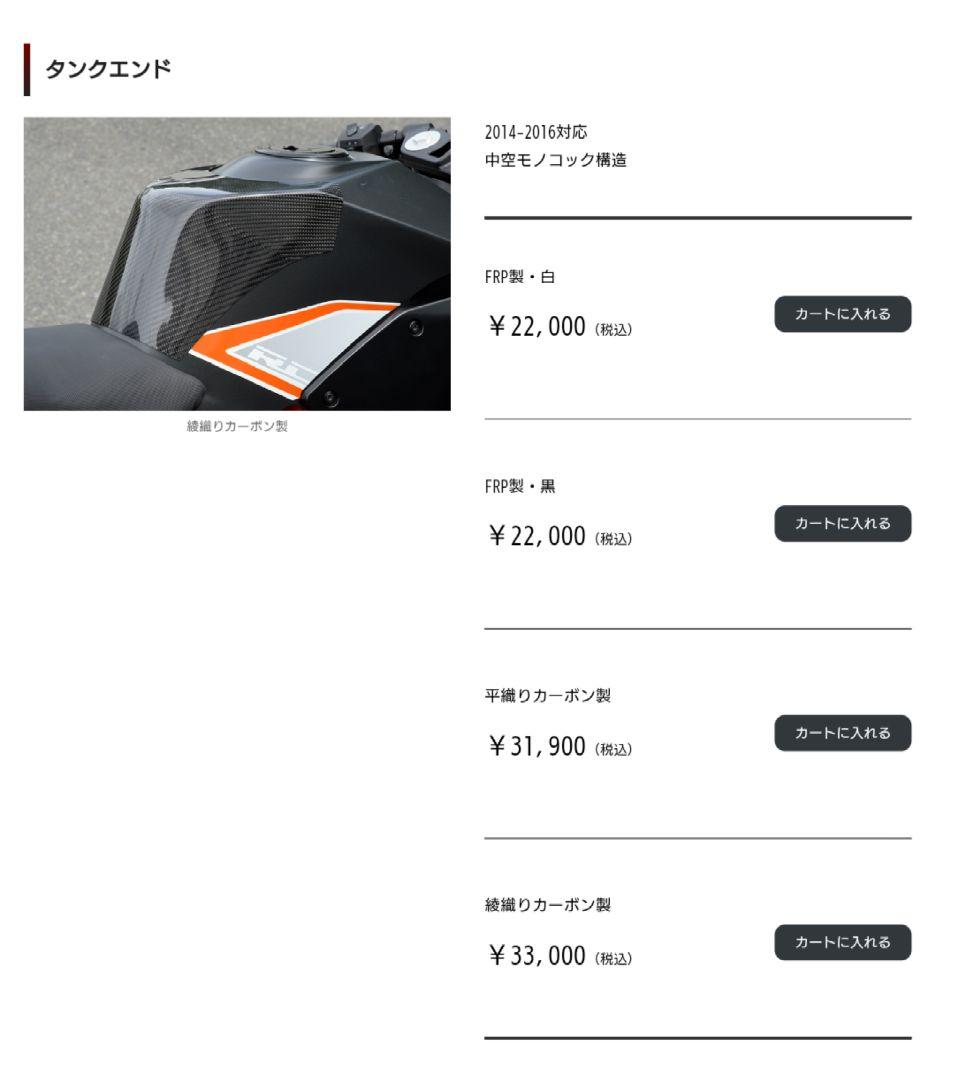This screenshot has height=1080, width=955.
Task: Click the 2014–2016対応 compatibility text
Action: (x=533, y=127)
